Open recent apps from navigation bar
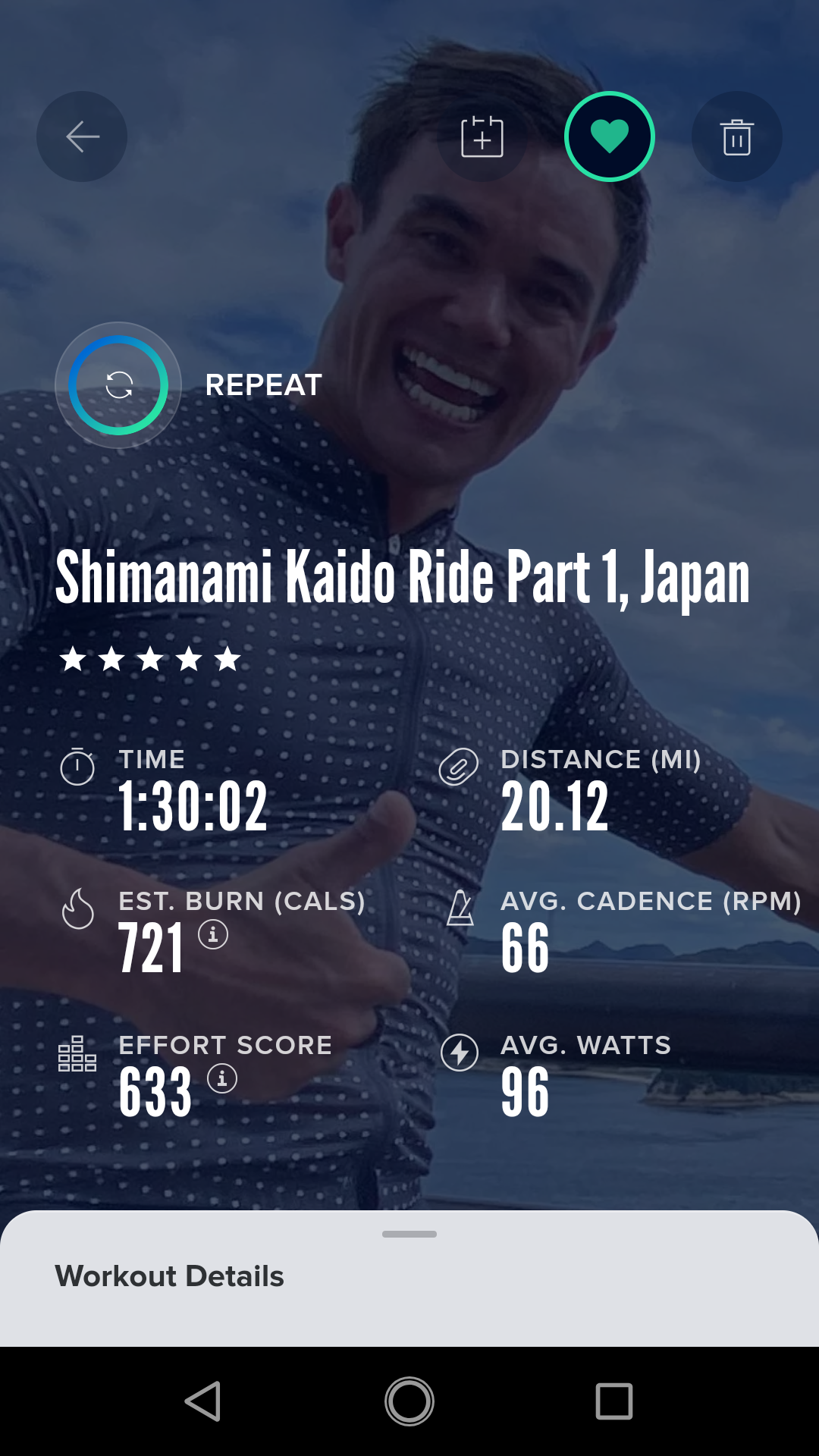The width and height of the screenshot is (819, 1456). (x=614, y=1401)
